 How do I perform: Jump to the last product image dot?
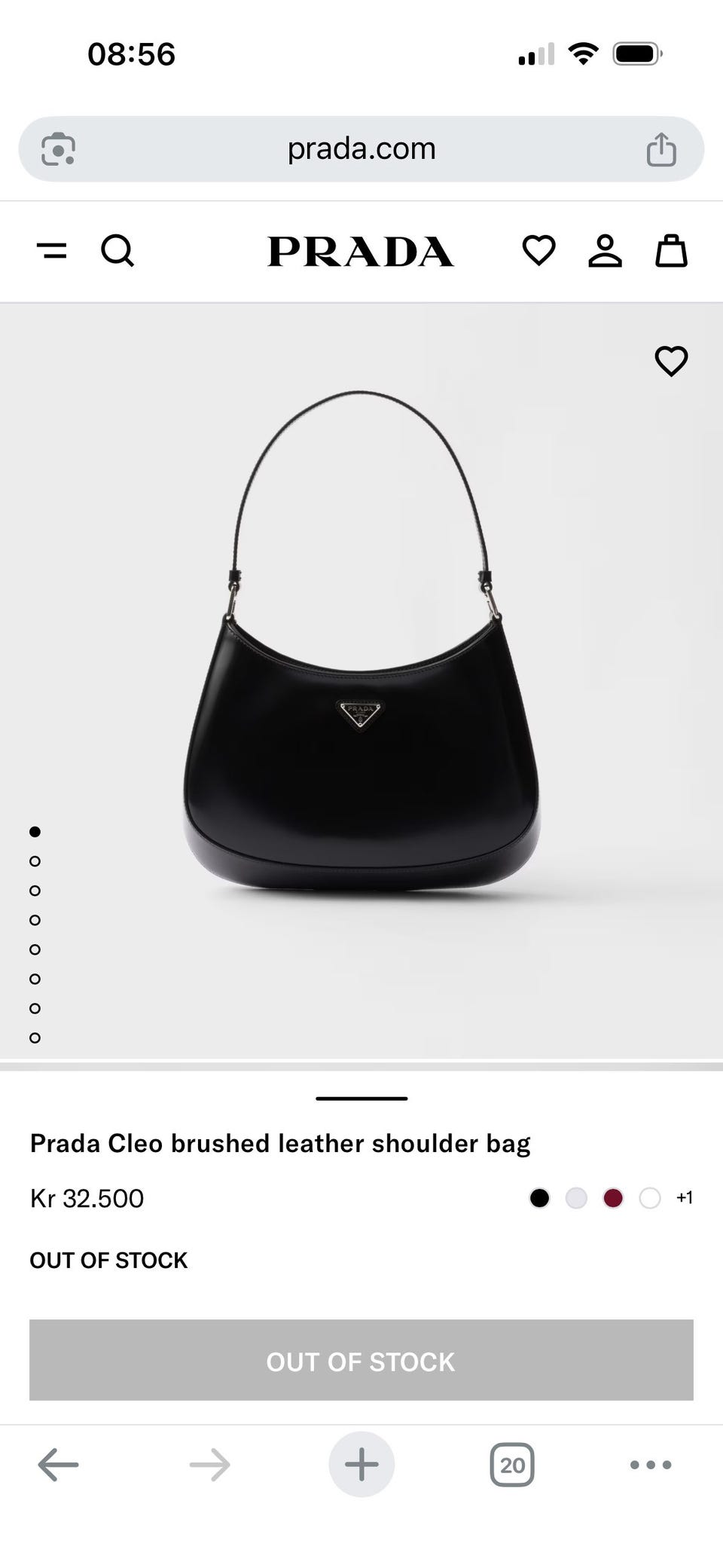click(x=35, y=1038)
